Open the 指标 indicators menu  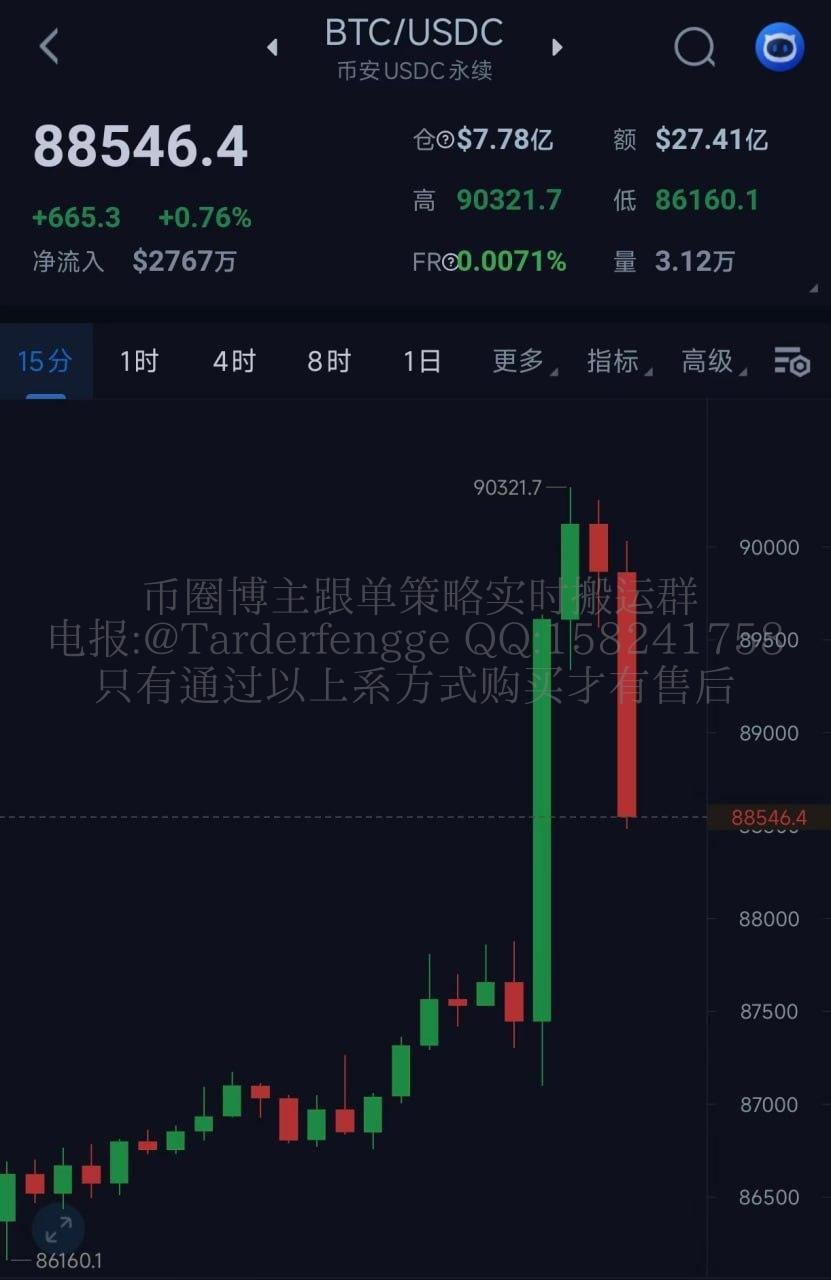[614, 361]
